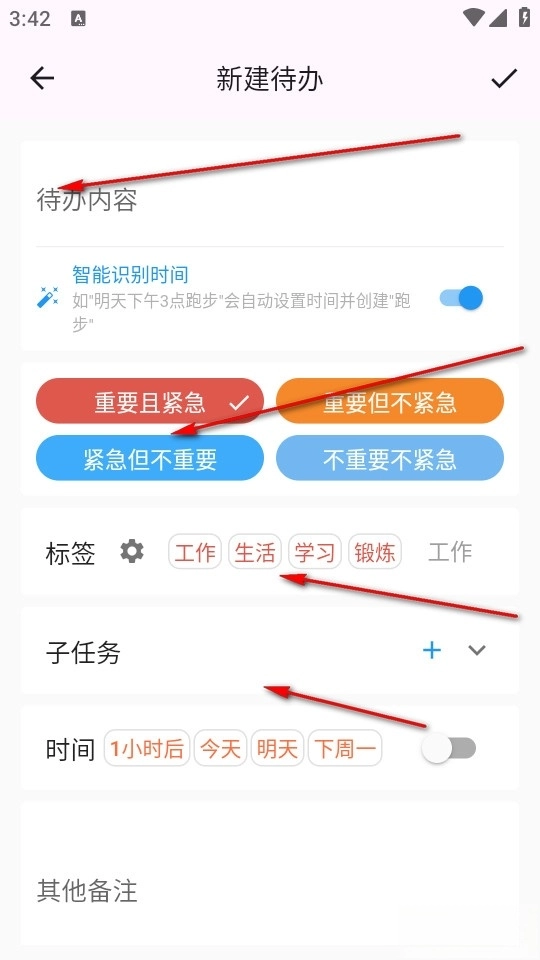540x960 pixels.
Task: Go back with the arrow icon
Action: pyautogui.click(x=42, y=78)
